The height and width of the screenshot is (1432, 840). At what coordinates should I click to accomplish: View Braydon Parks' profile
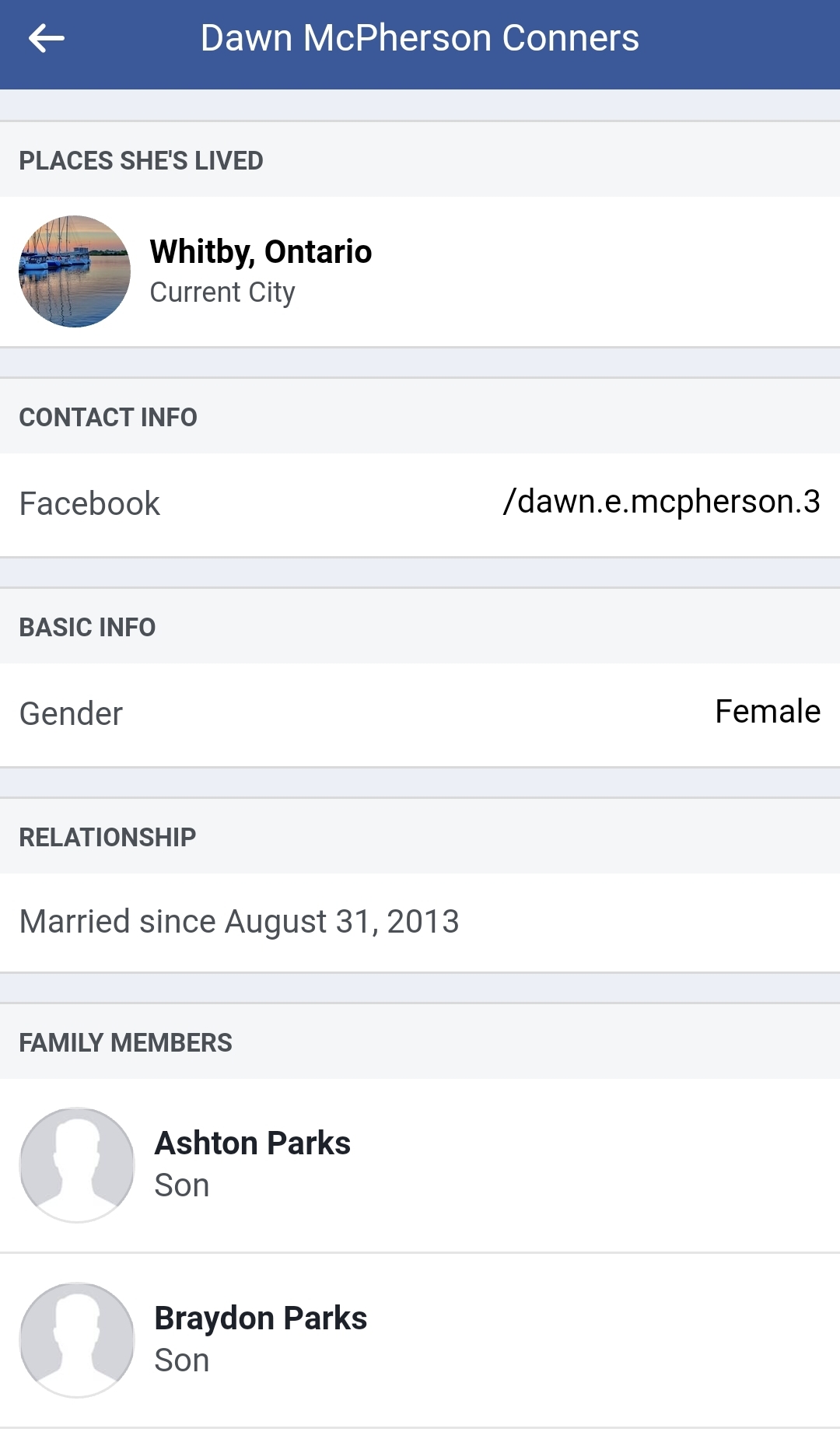420,1340
